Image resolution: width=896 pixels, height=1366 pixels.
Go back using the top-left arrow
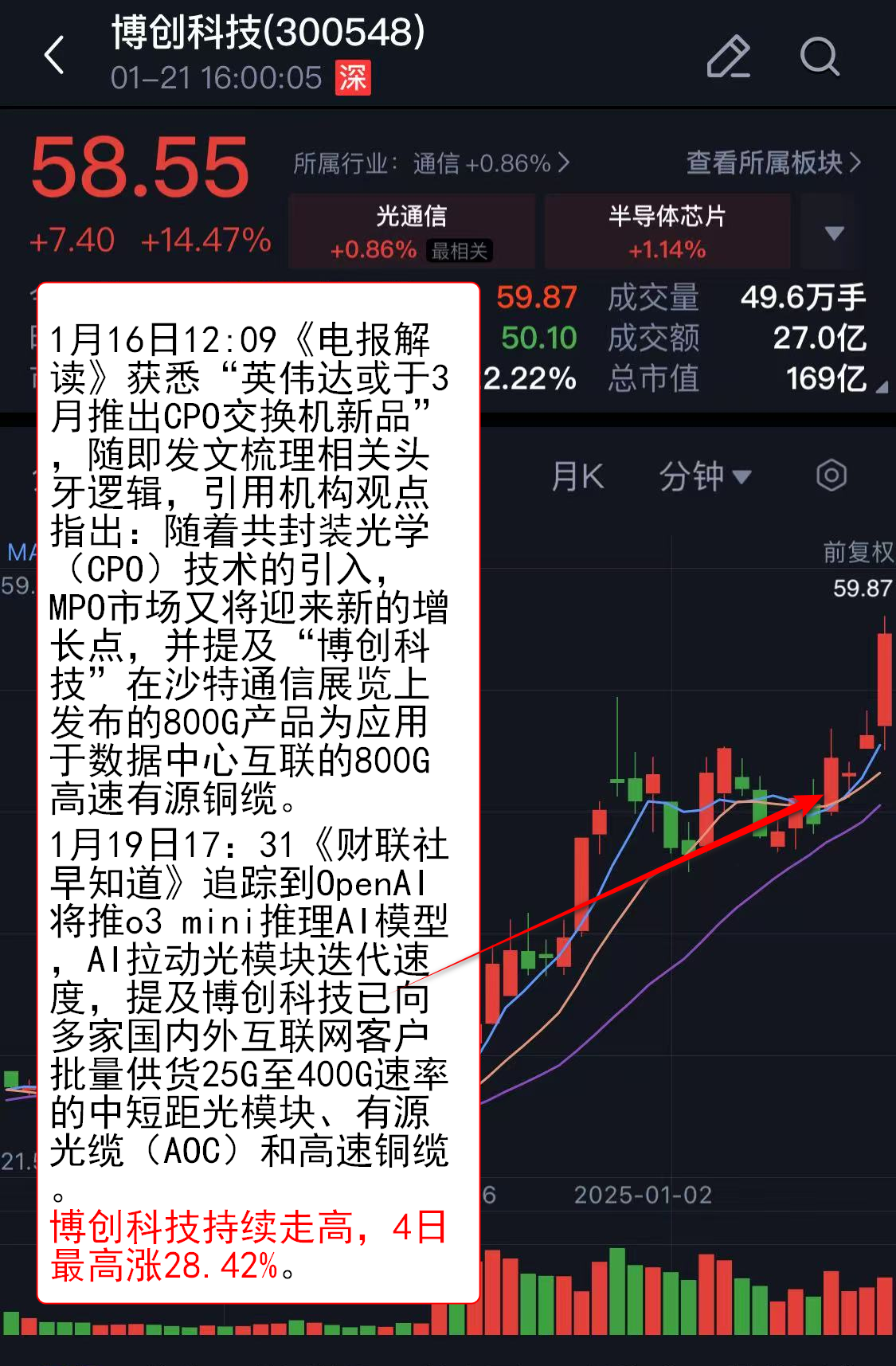tap(54, 57)
